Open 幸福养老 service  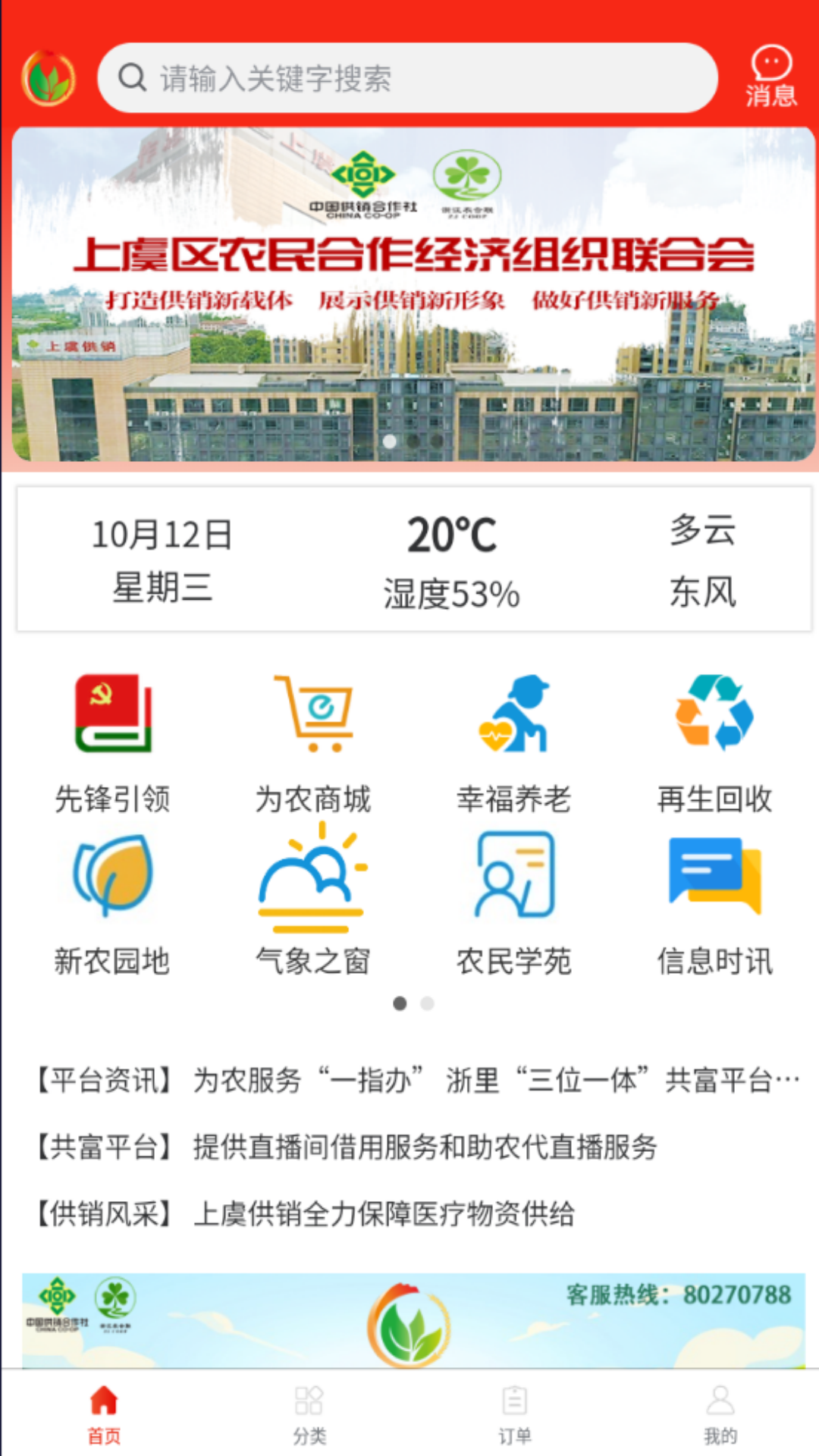(x=513, y=744)
